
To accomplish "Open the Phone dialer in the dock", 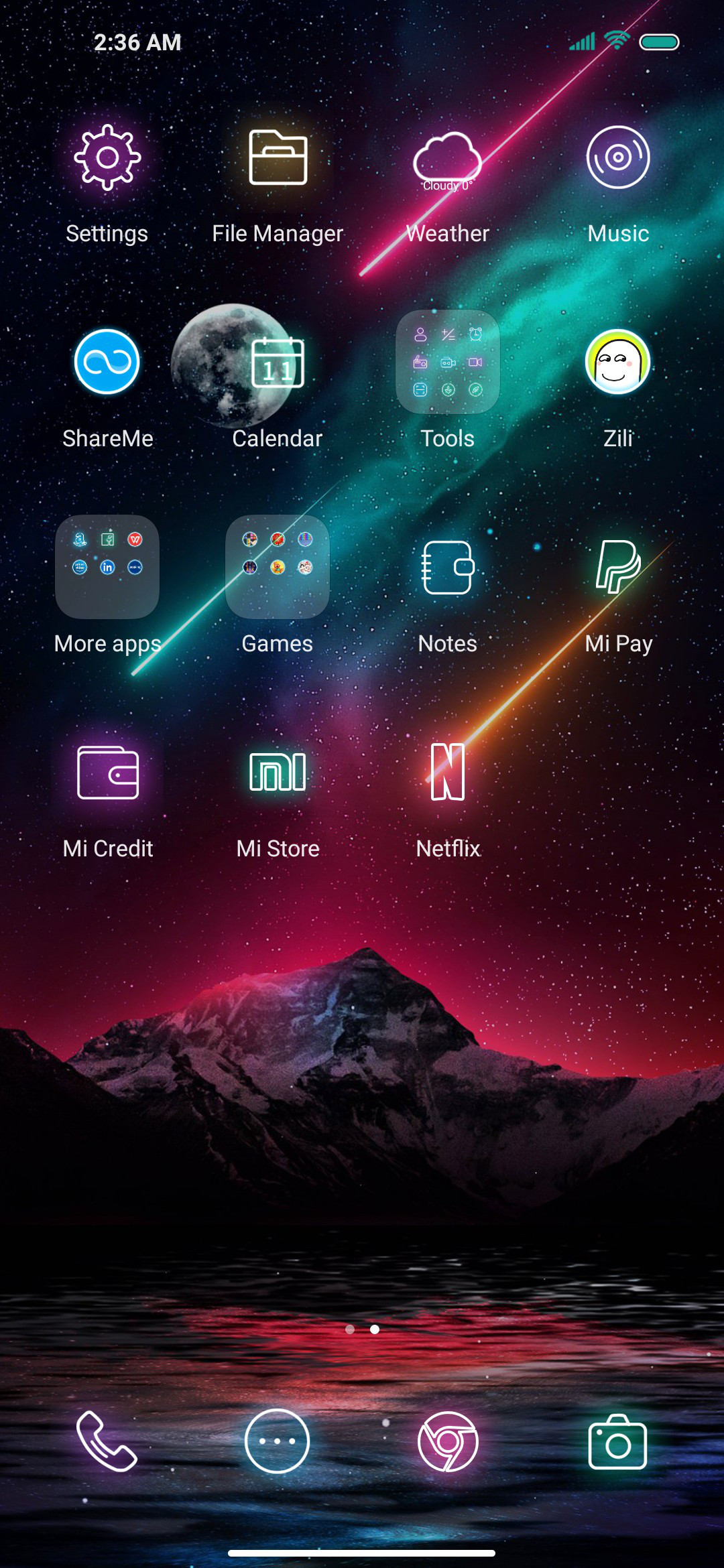I will pyautogui.click(x=107, y=1442).
